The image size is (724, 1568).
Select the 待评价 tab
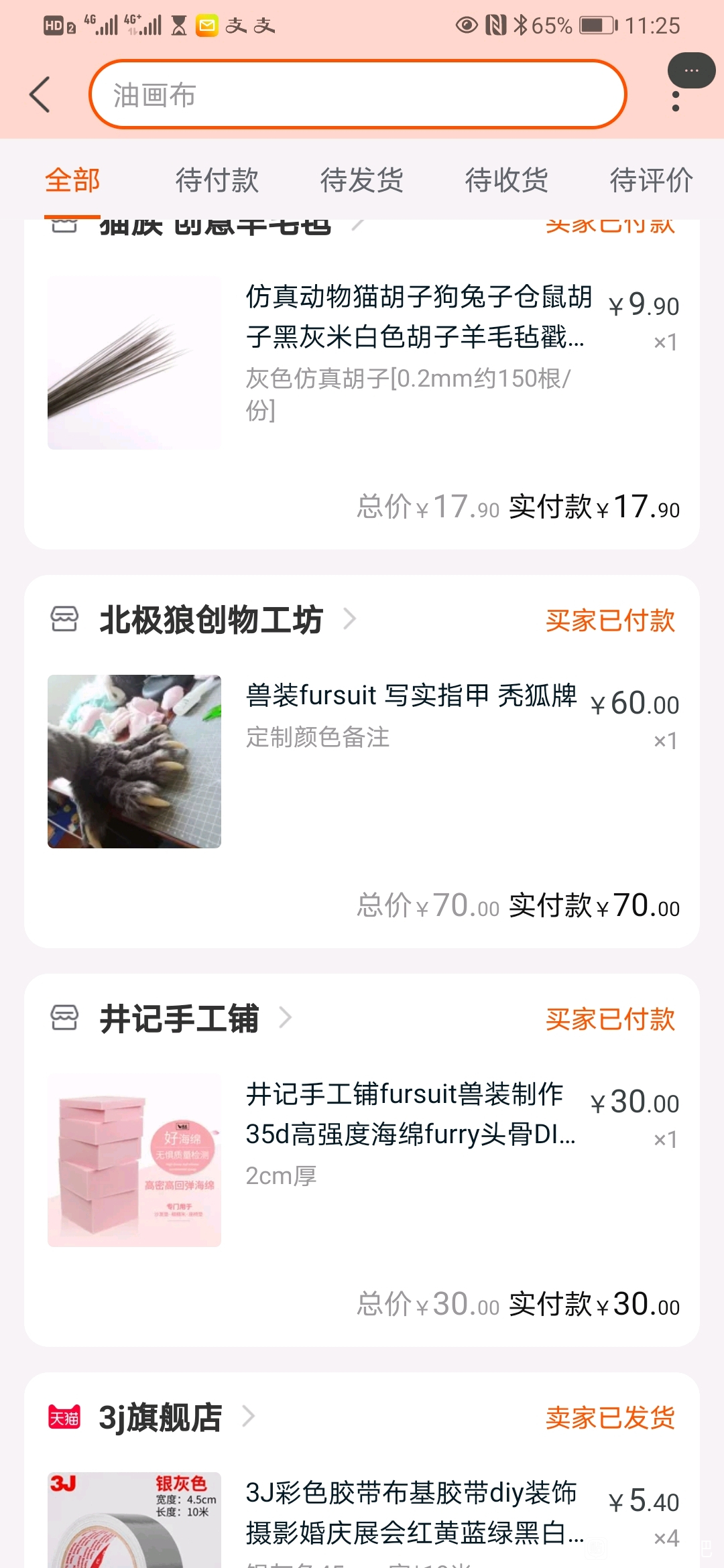[x=650, y=180]
